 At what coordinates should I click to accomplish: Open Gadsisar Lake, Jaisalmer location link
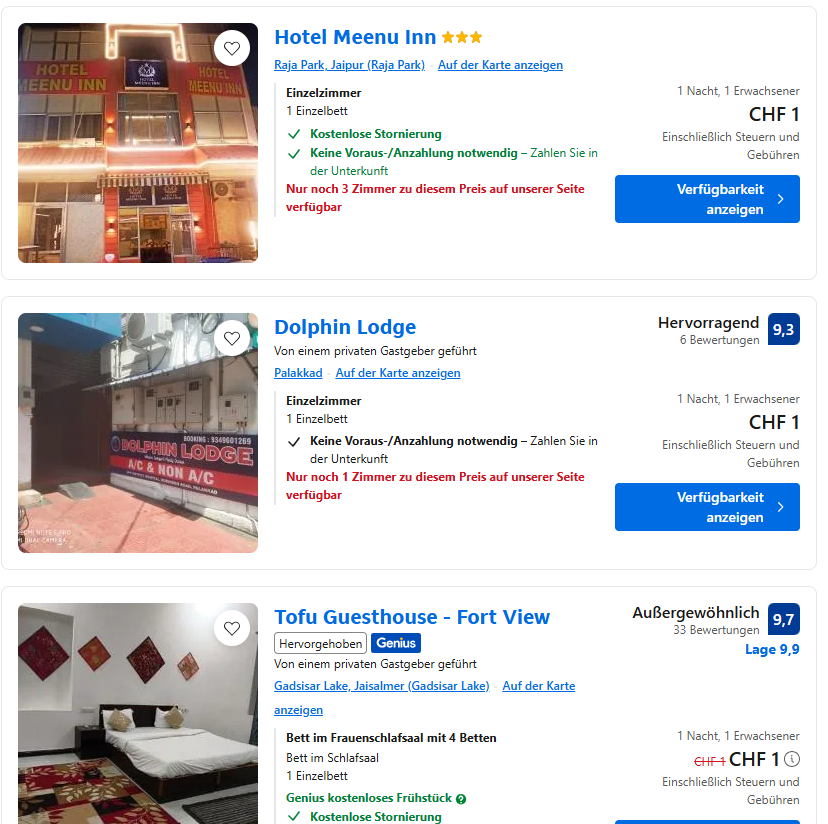pyautogui.click(x=382, y=686)
